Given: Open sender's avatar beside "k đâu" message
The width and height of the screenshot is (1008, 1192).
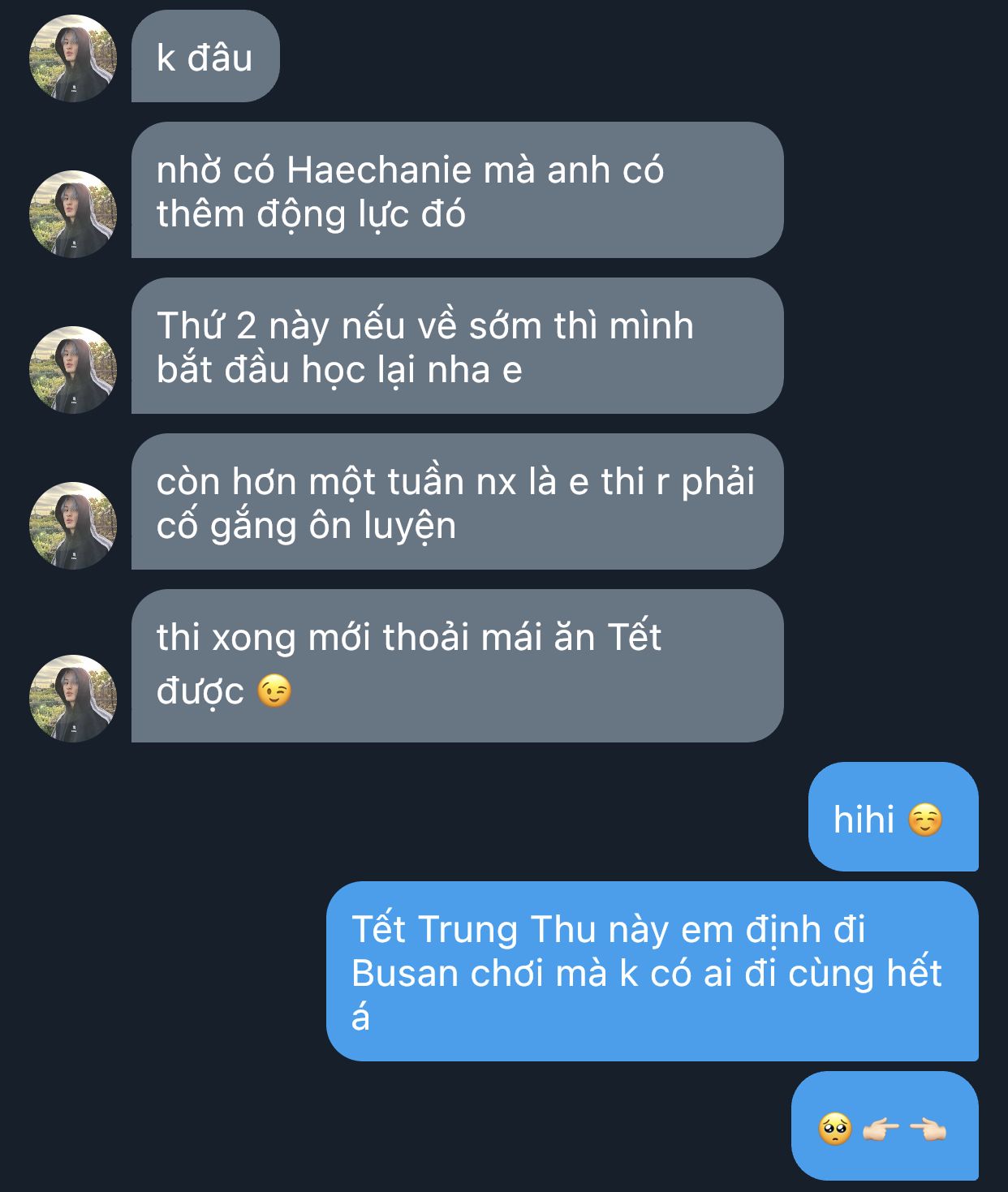Looking at the screenshot, I should [x=73, y=58].
